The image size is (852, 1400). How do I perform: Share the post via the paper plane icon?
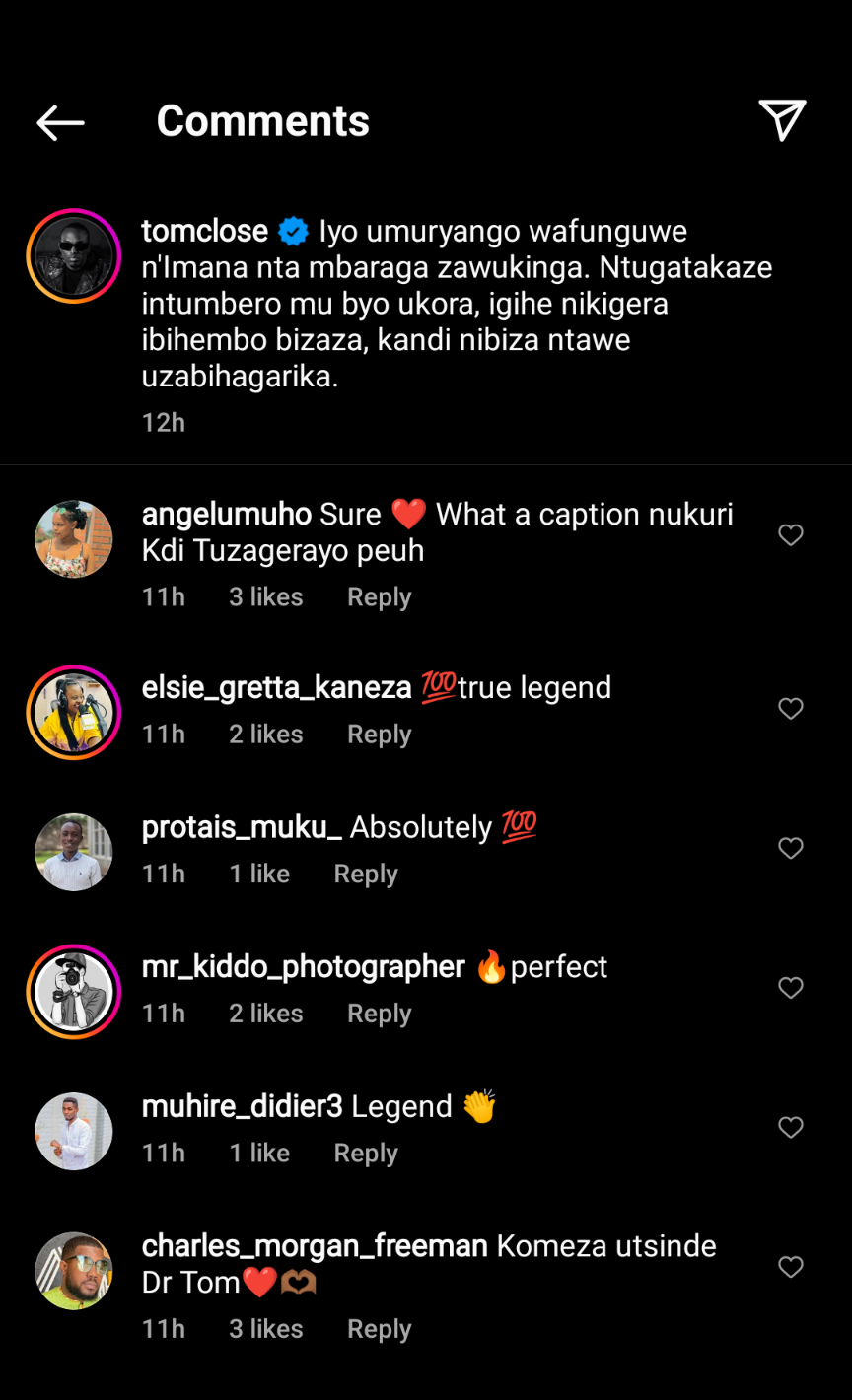[783, 120]
